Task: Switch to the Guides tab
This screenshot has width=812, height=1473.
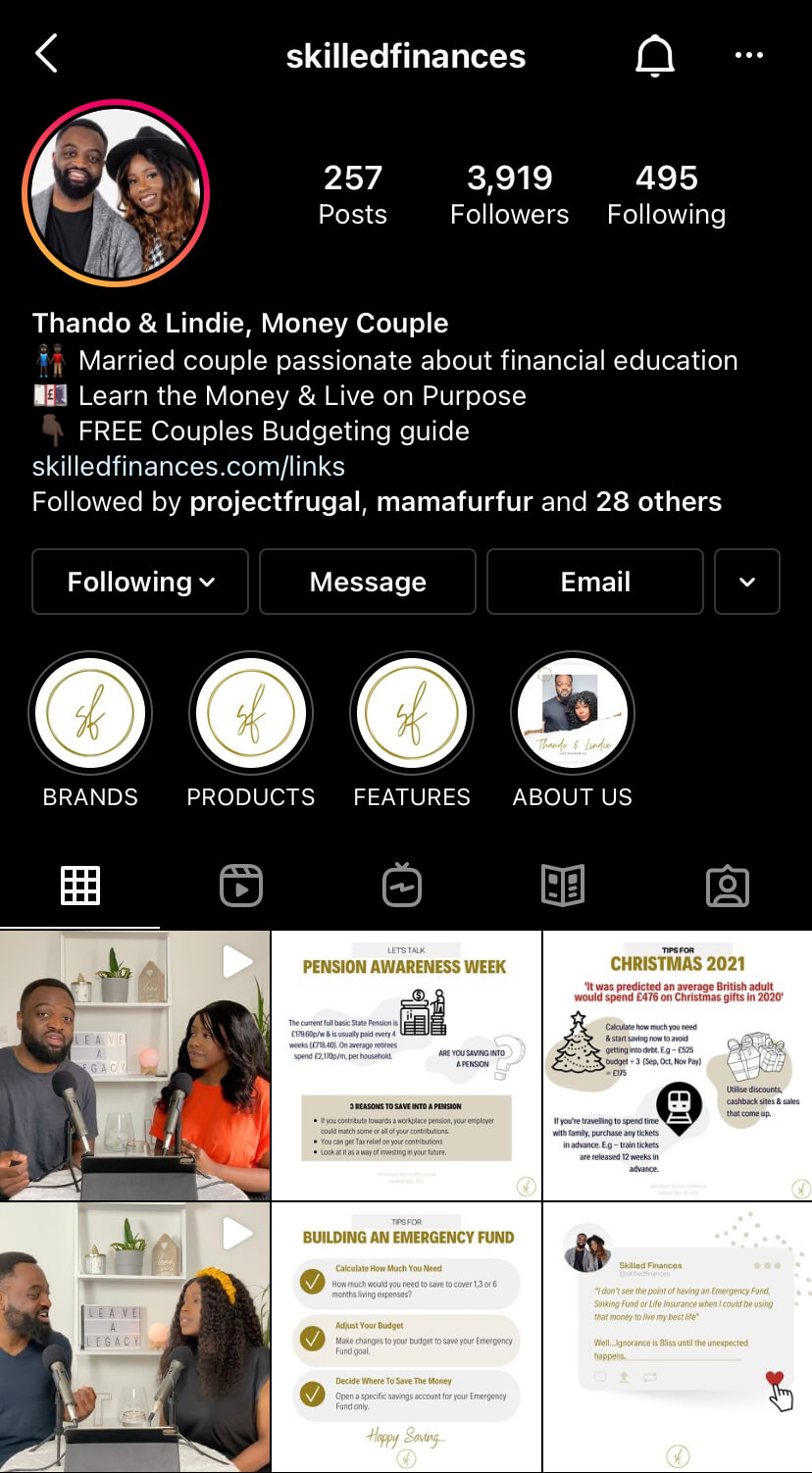Action: [563, 886]
